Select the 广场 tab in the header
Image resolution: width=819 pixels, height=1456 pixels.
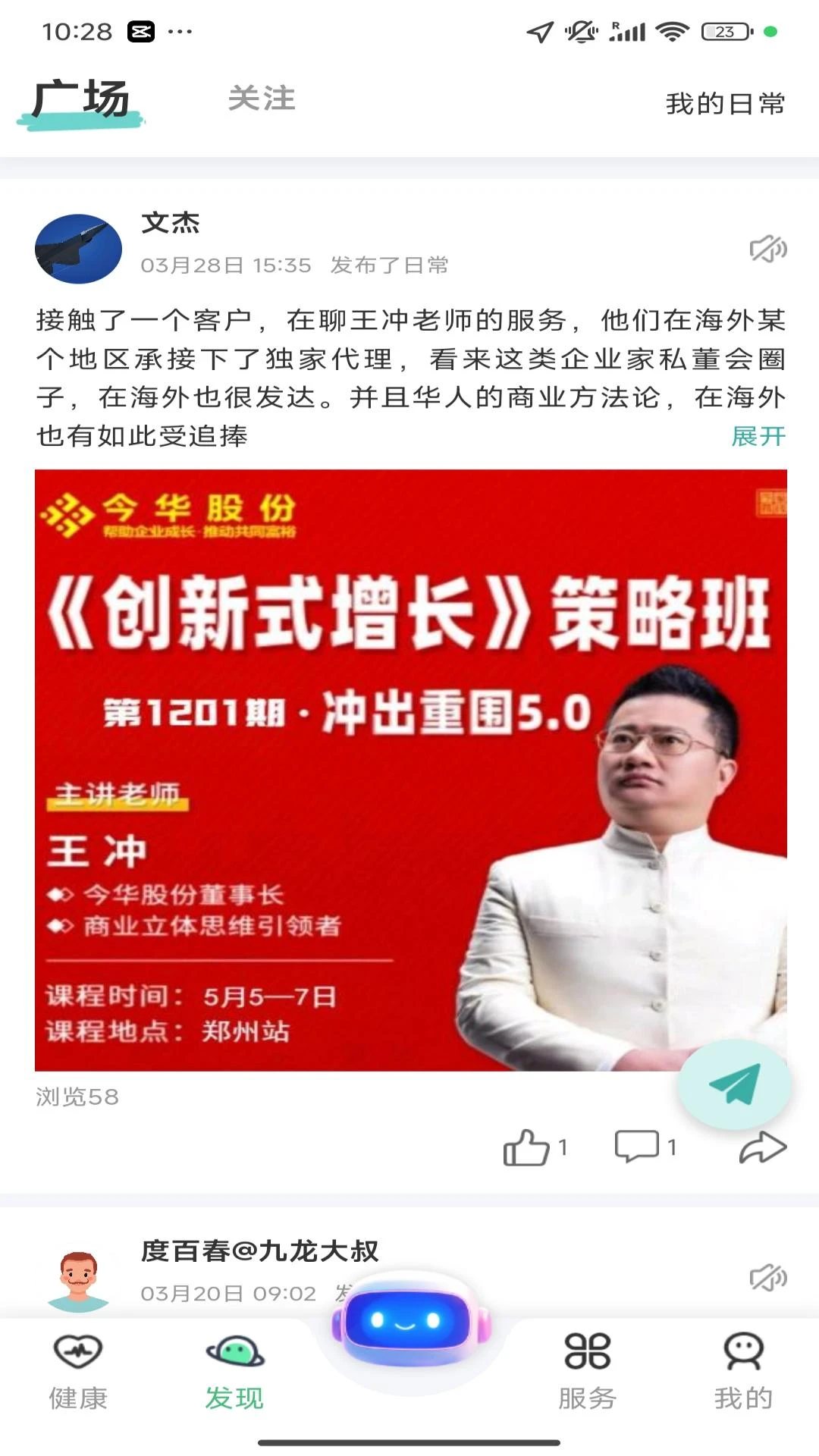pyautogui.click(x=80, y=97)
